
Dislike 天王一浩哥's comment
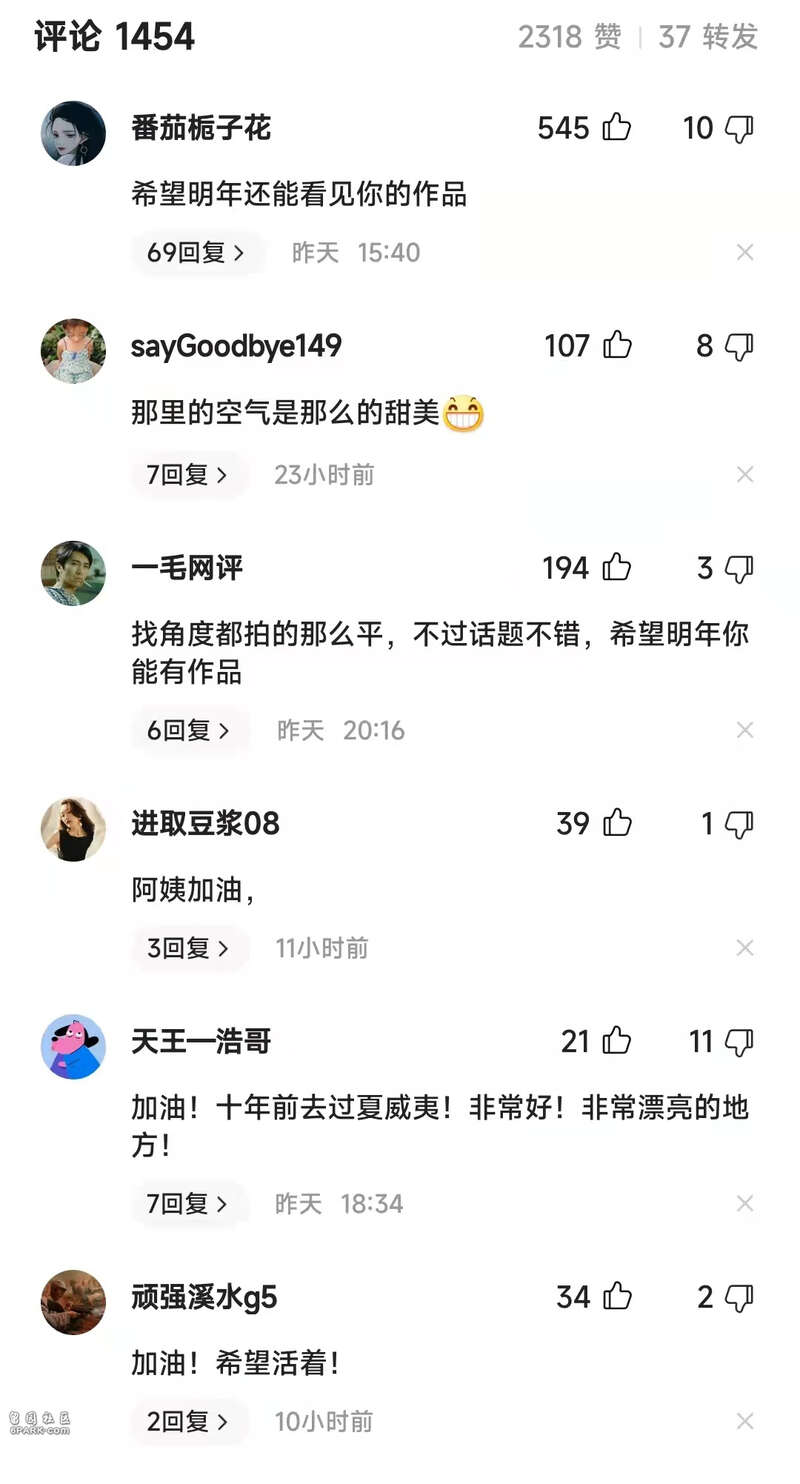738,1043
